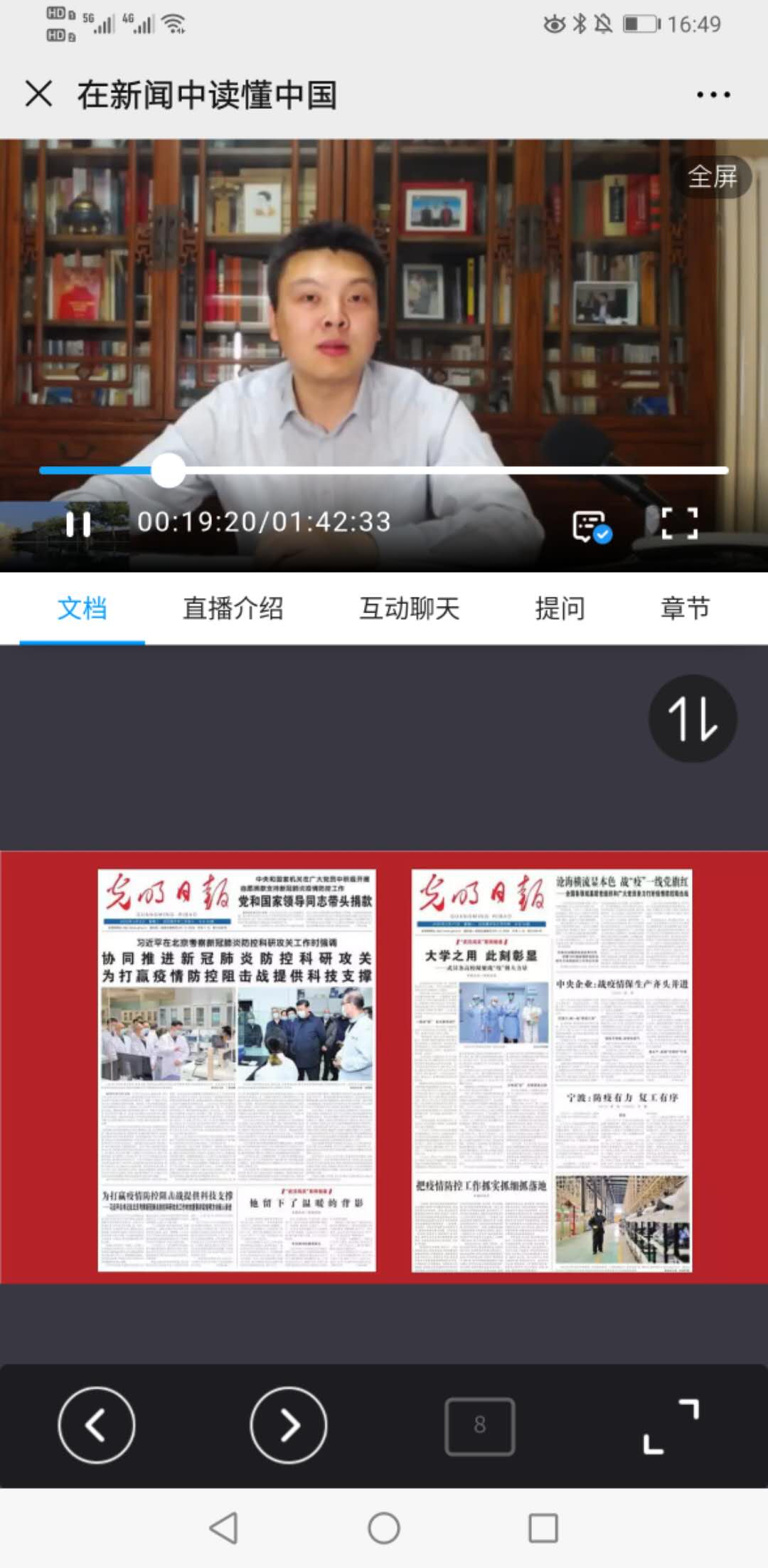This screenshot has height=1568, width=768.
Task: Go to the 章节 tab
Action: 685,609
